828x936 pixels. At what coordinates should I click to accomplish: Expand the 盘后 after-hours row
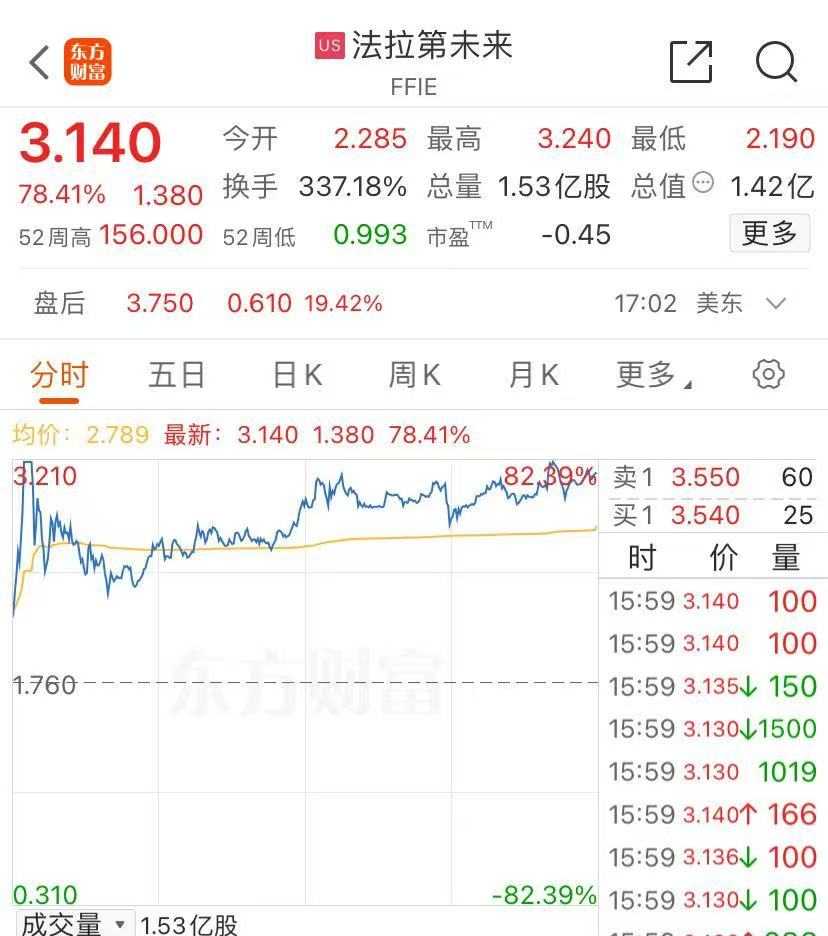[x=775, y=303]
